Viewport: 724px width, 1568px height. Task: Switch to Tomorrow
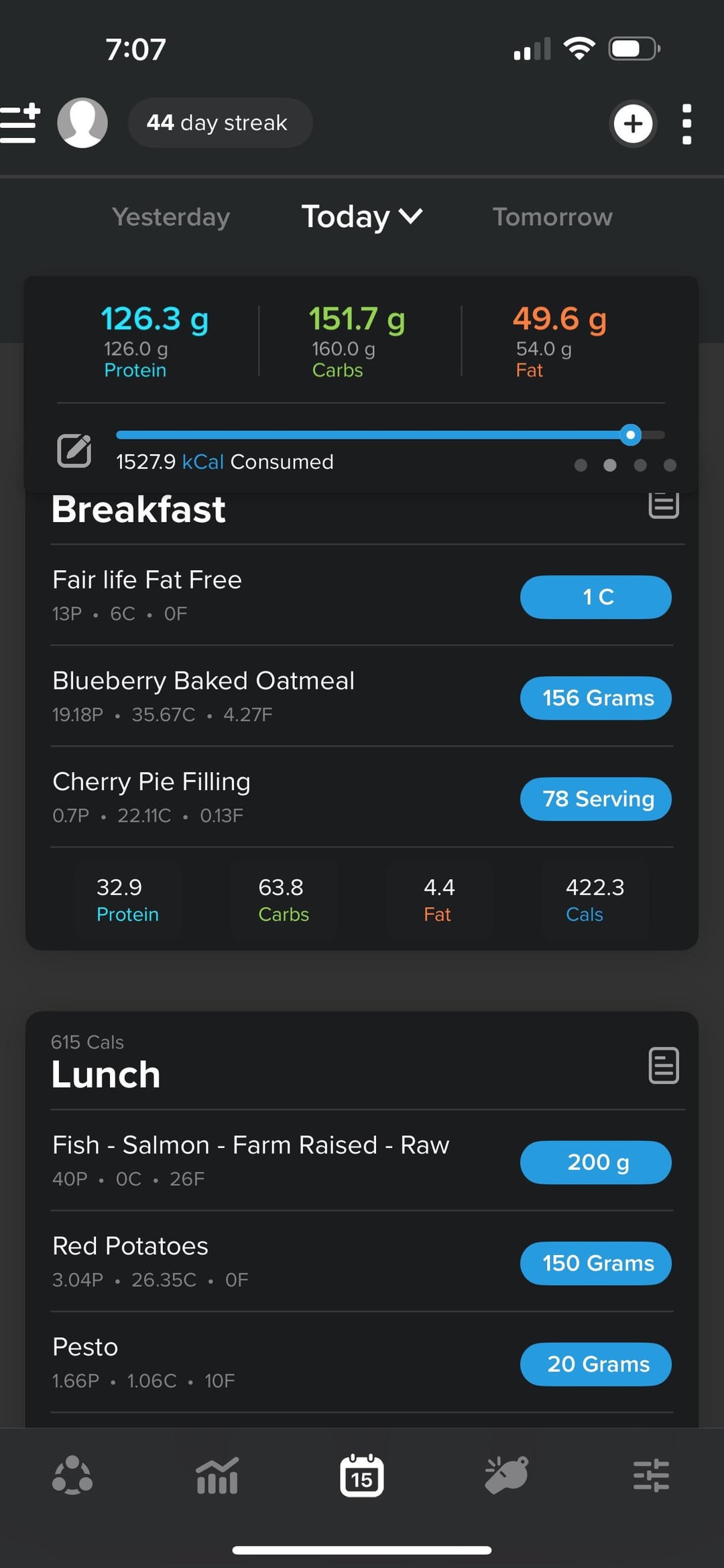[x=552, y=217]
